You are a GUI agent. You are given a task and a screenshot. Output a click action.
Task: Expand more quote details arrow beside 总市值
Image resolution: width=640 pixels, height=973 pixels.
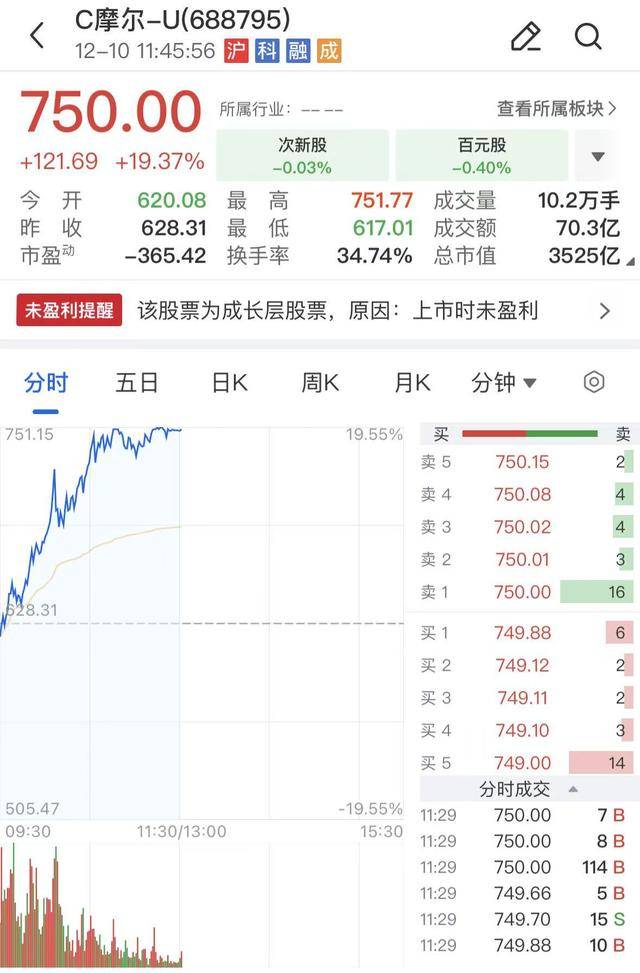[x=630, y=262]
